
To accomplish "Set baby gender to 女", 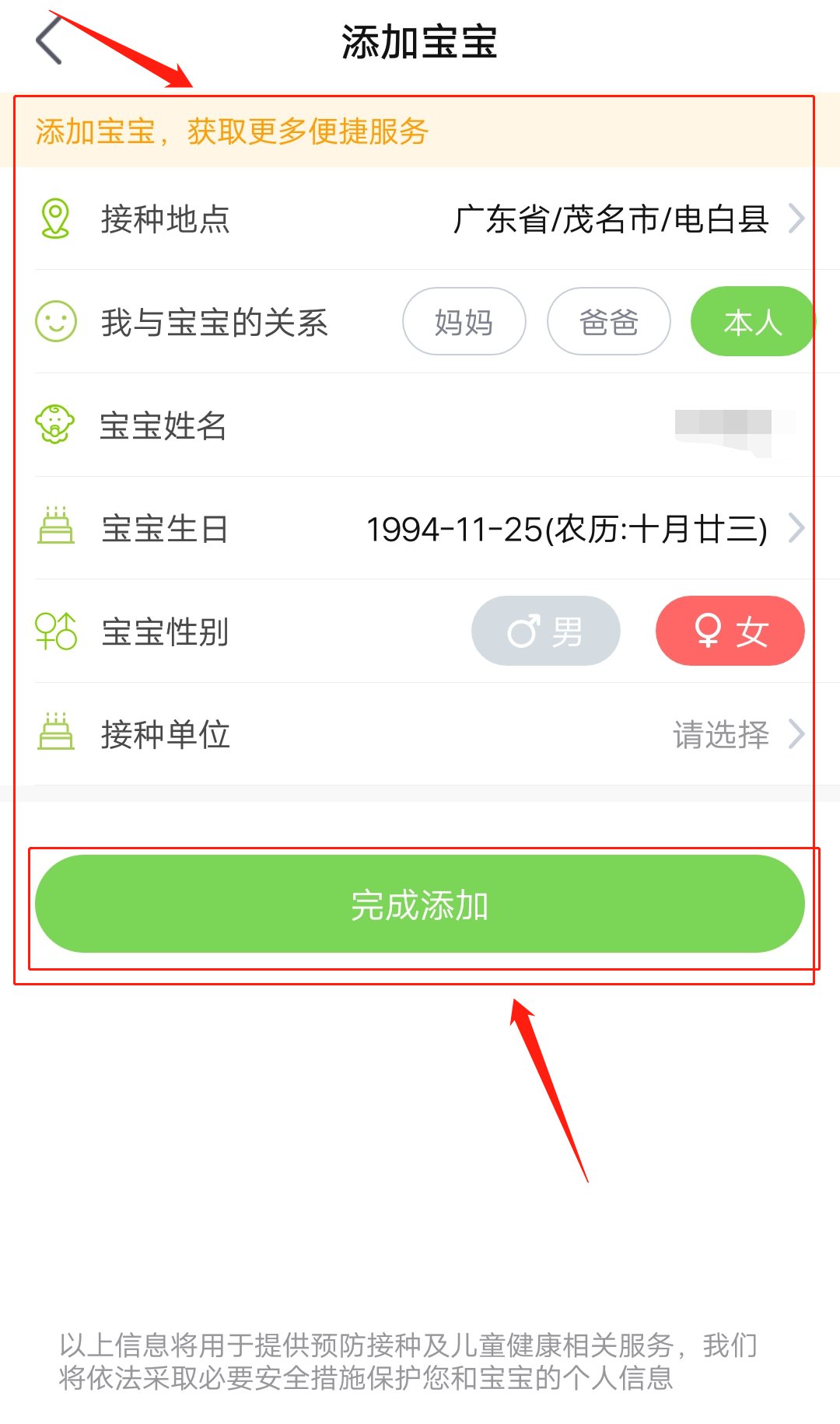I will point(730,631).
